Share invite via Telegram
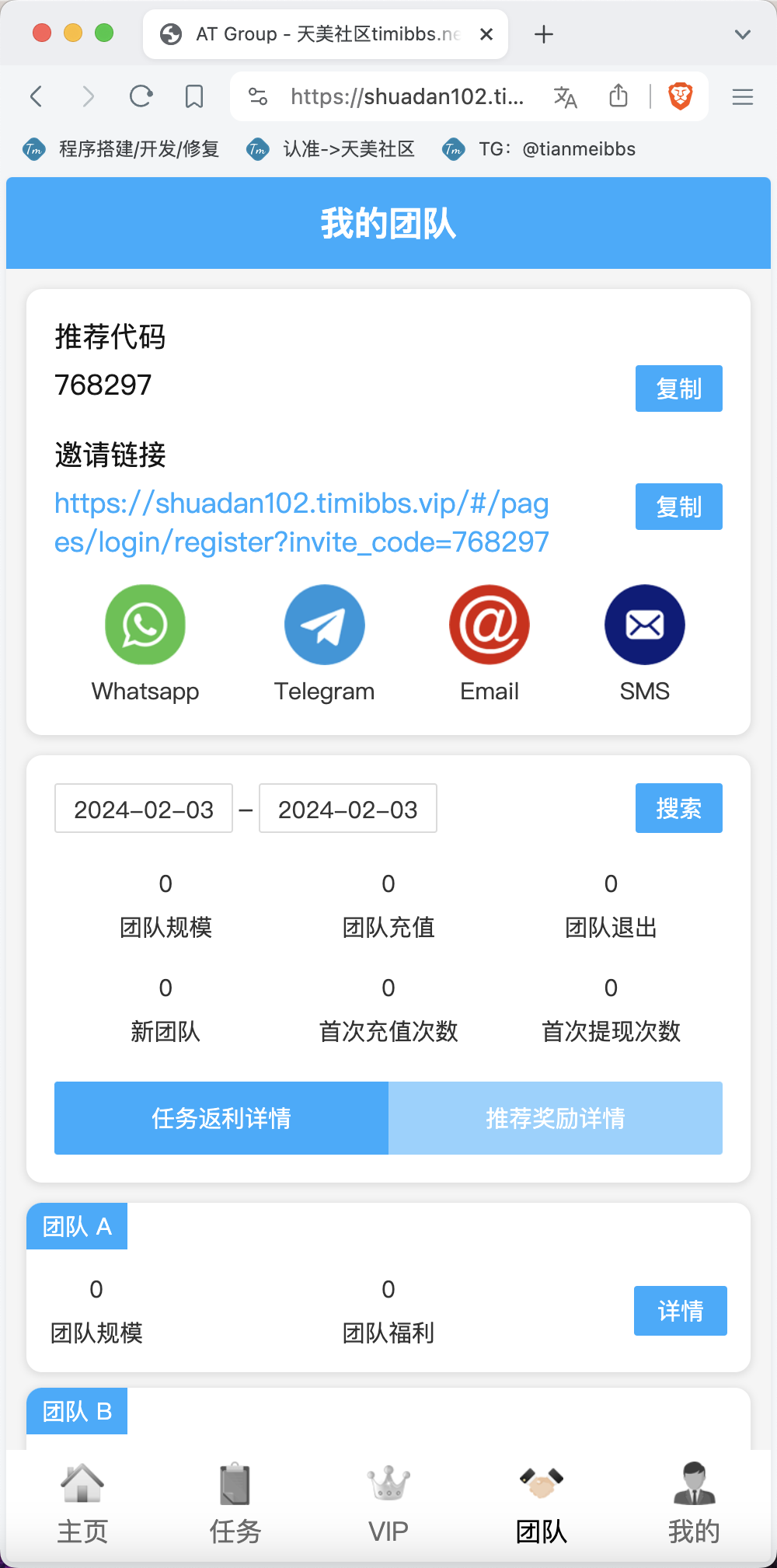The height and width of the screenshot is (1568, 777). point(325,644)
